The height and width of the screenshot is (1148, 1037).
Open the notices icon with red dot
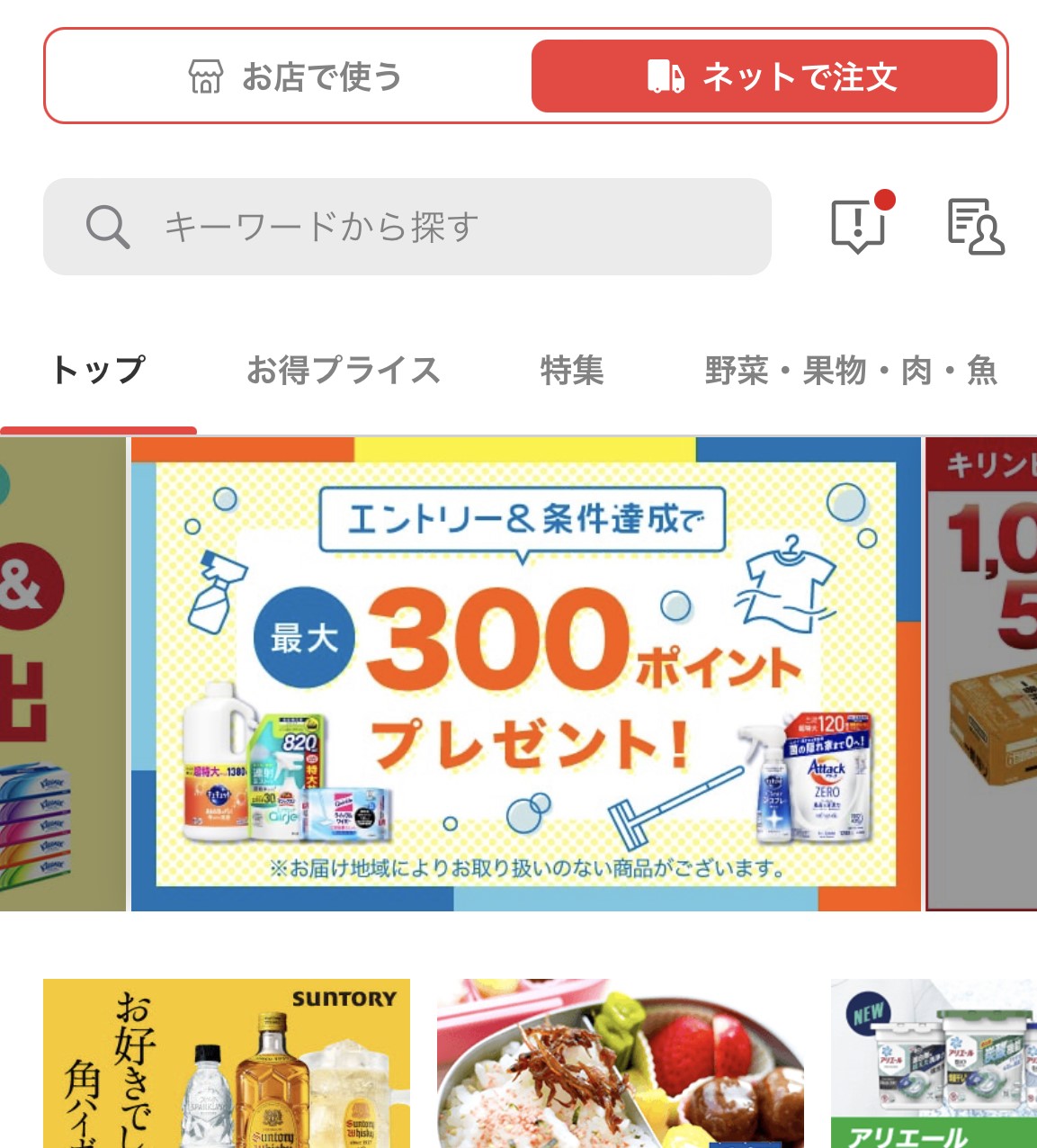point(858,225)
